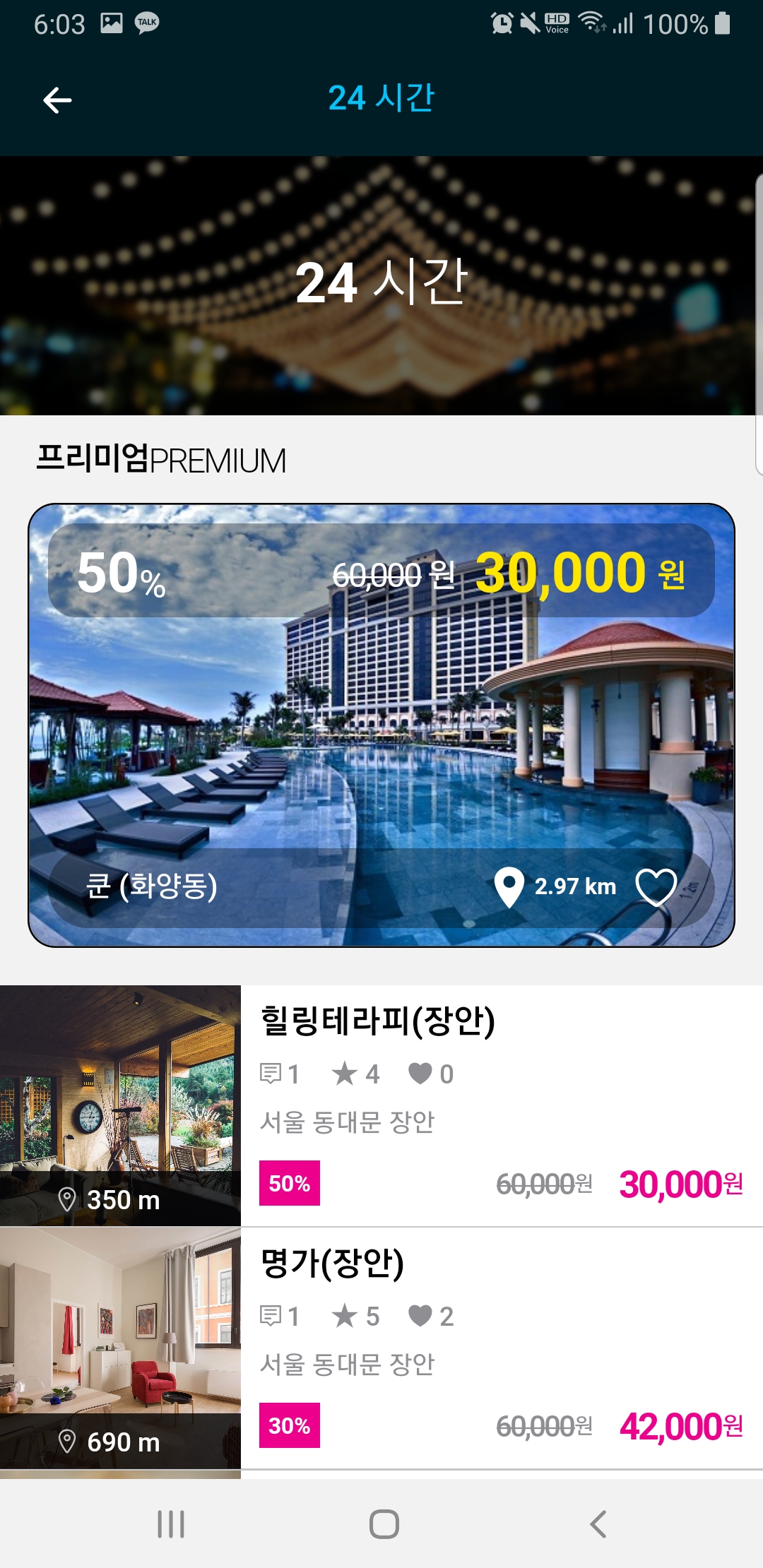Open recent apps from navigation bar
This screenshot has width=763, height=1568.
[171, 1524]
